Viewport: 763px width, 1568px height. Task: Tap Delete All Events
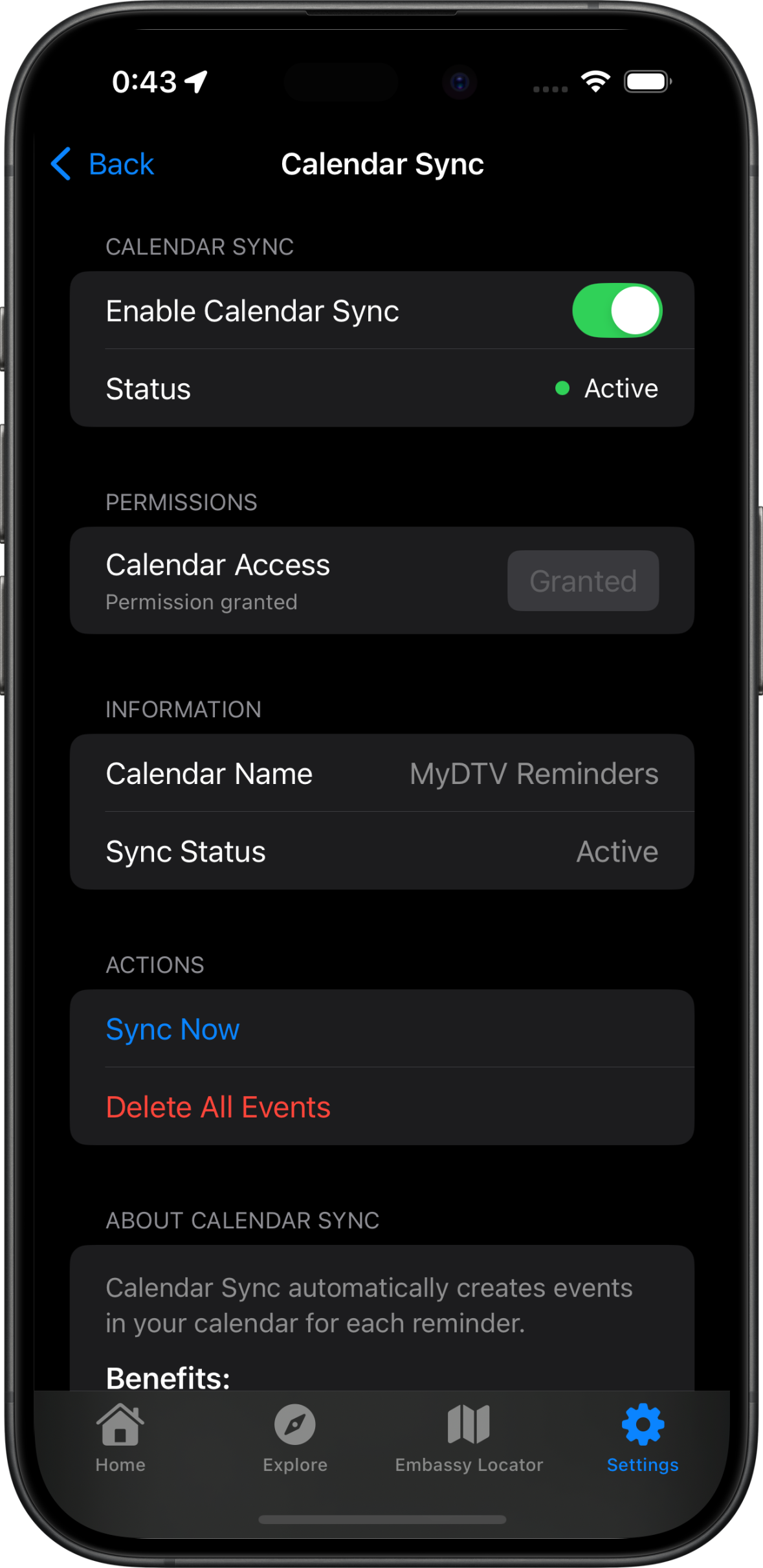click(x=218, y=1107)
